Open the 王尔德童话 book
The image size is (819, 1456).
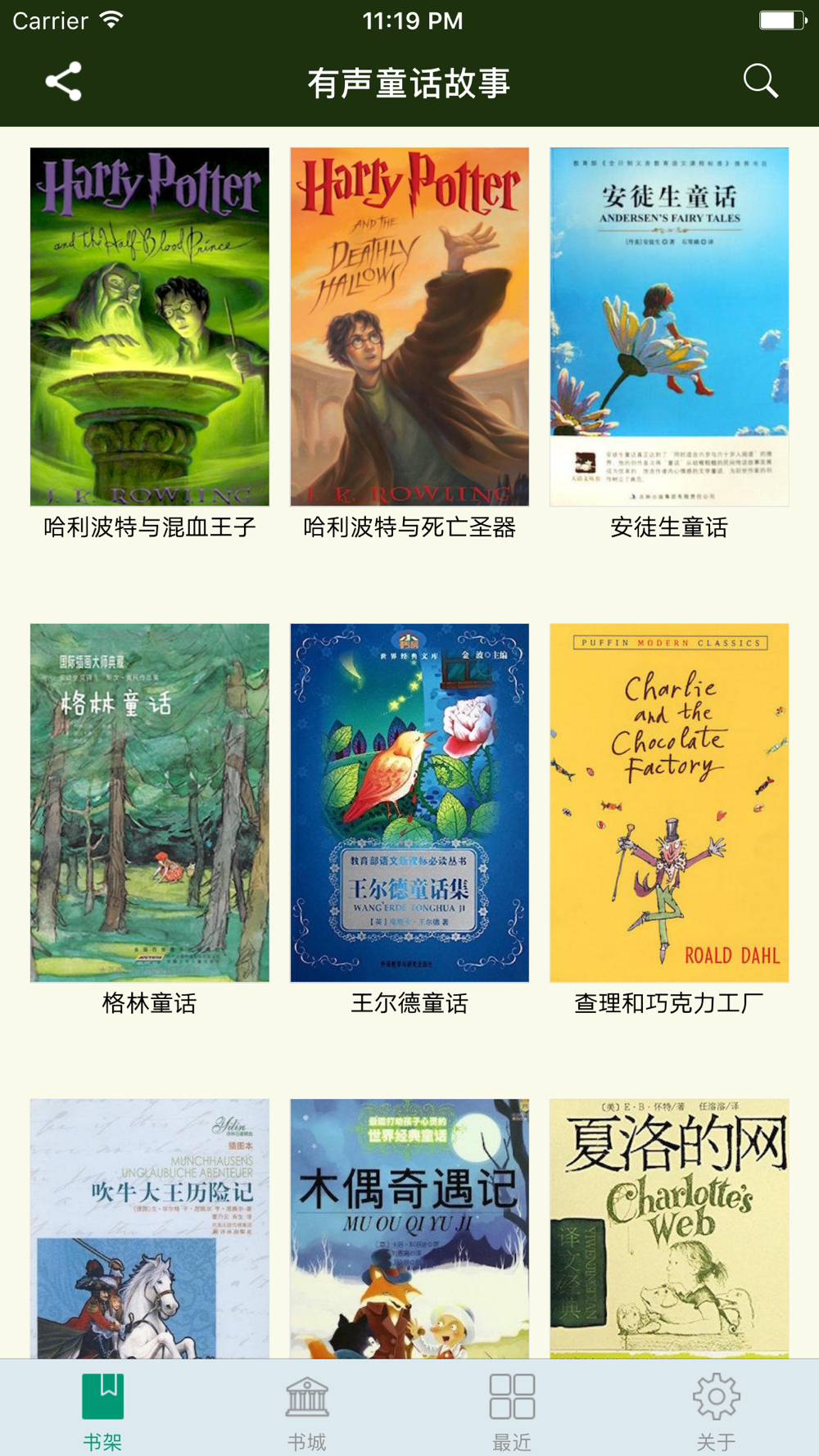[409, 803]
